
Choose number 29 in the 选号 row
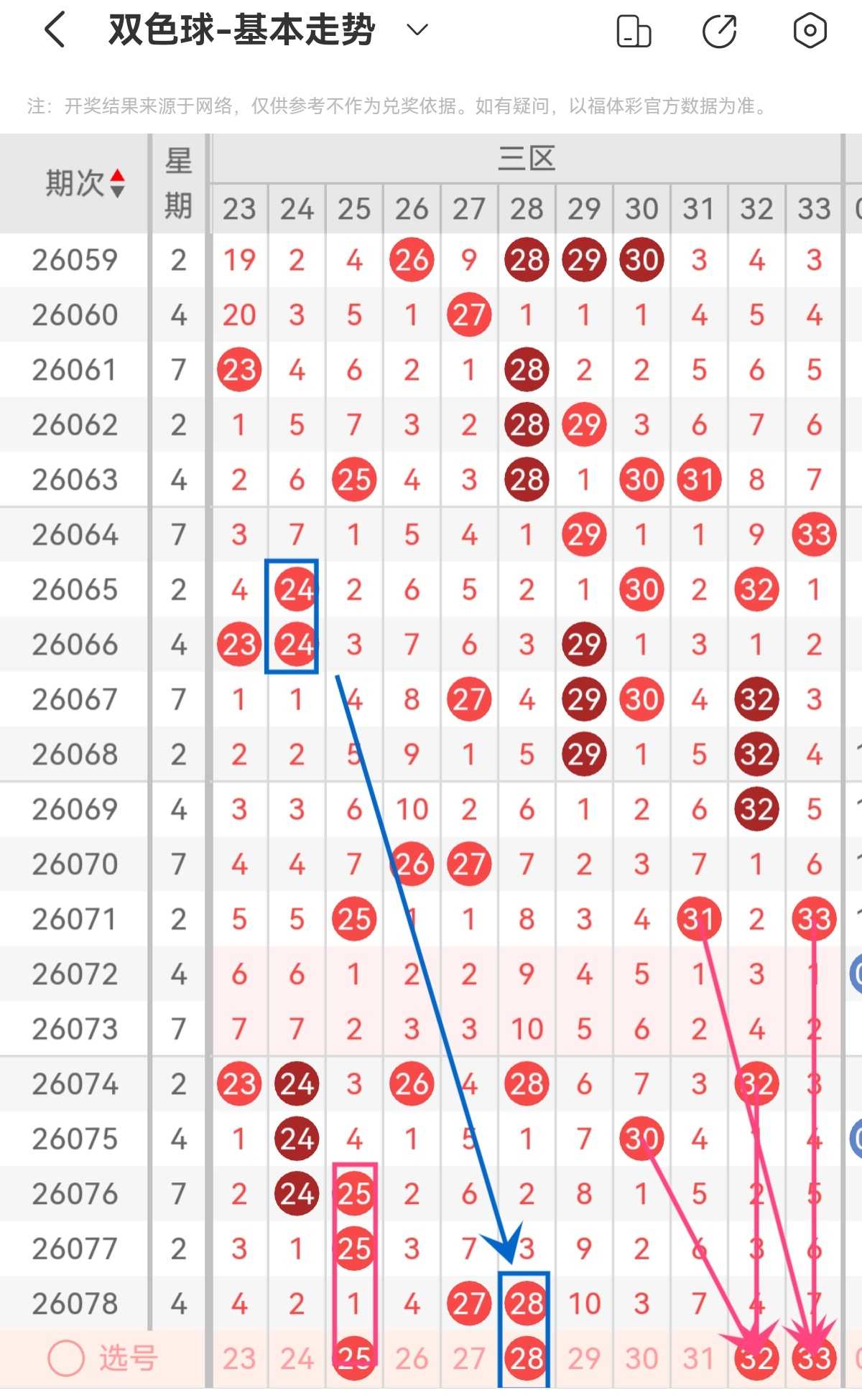coord(584,1358)
